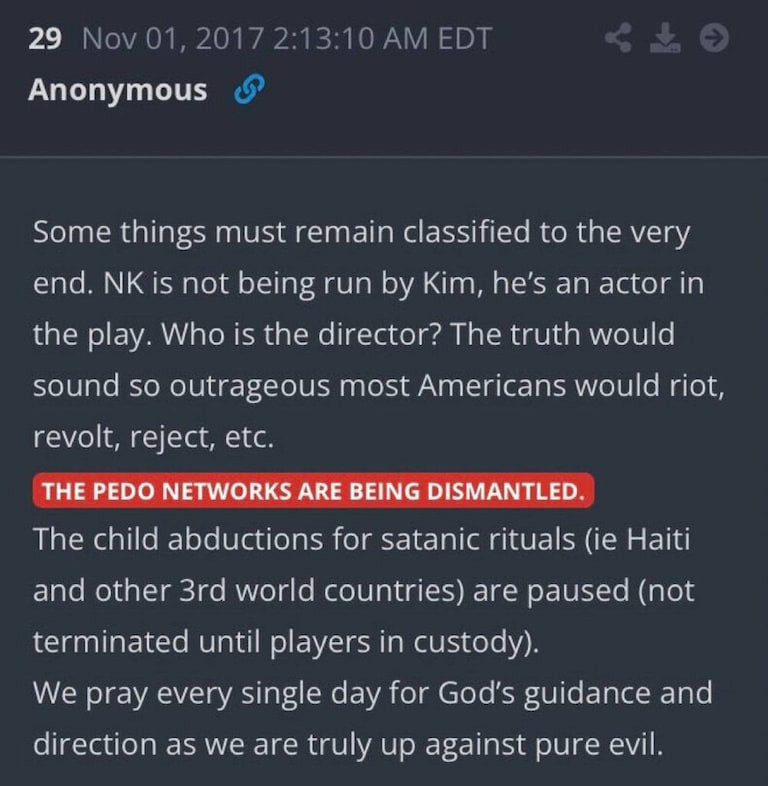Image resolution: width=768 pixels, height=786 pixels.
Task: Open the post with the arrow icon
Action: [x=713, y=39]
